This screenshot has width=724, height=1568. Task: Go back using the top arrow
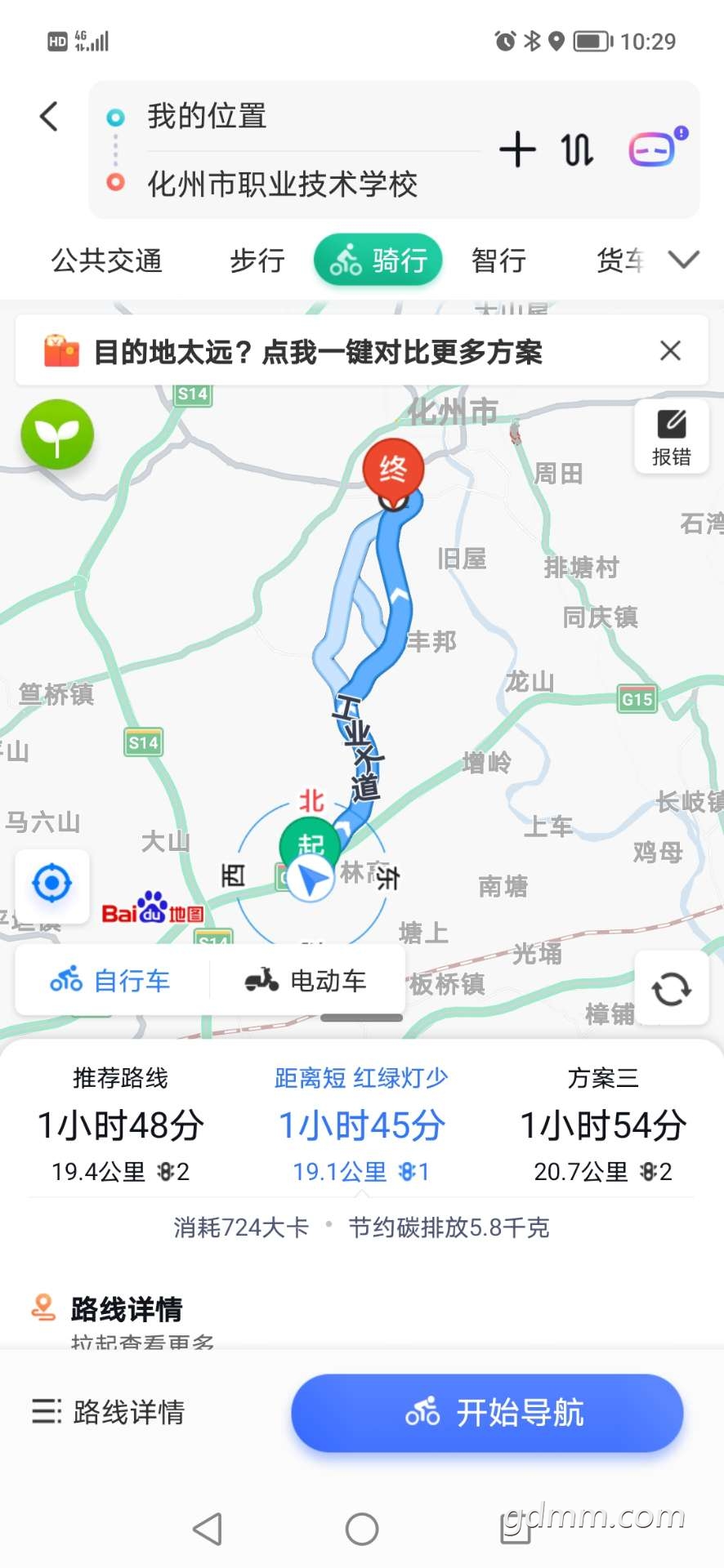49,117
